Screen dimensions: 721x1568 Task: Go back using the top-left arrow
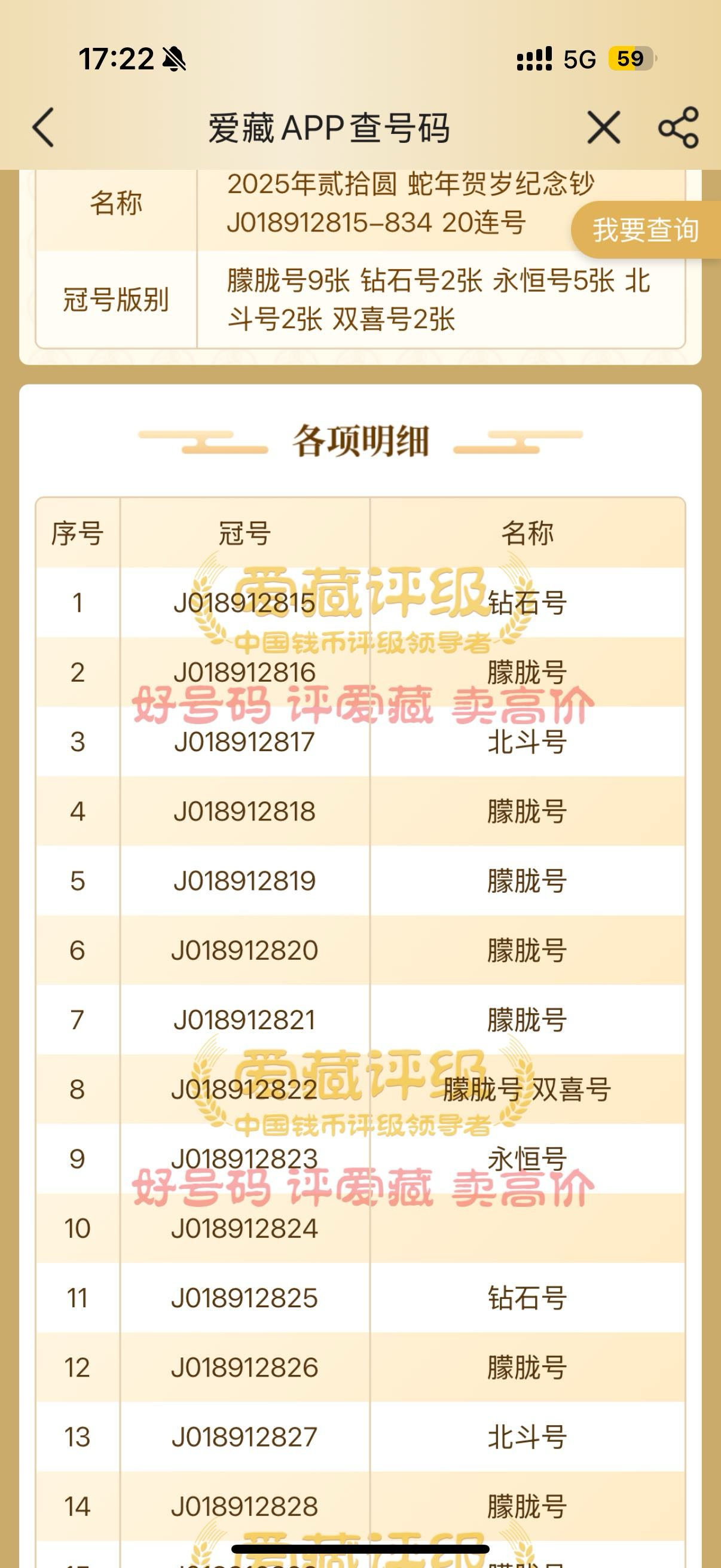click(x=44, y=128)
